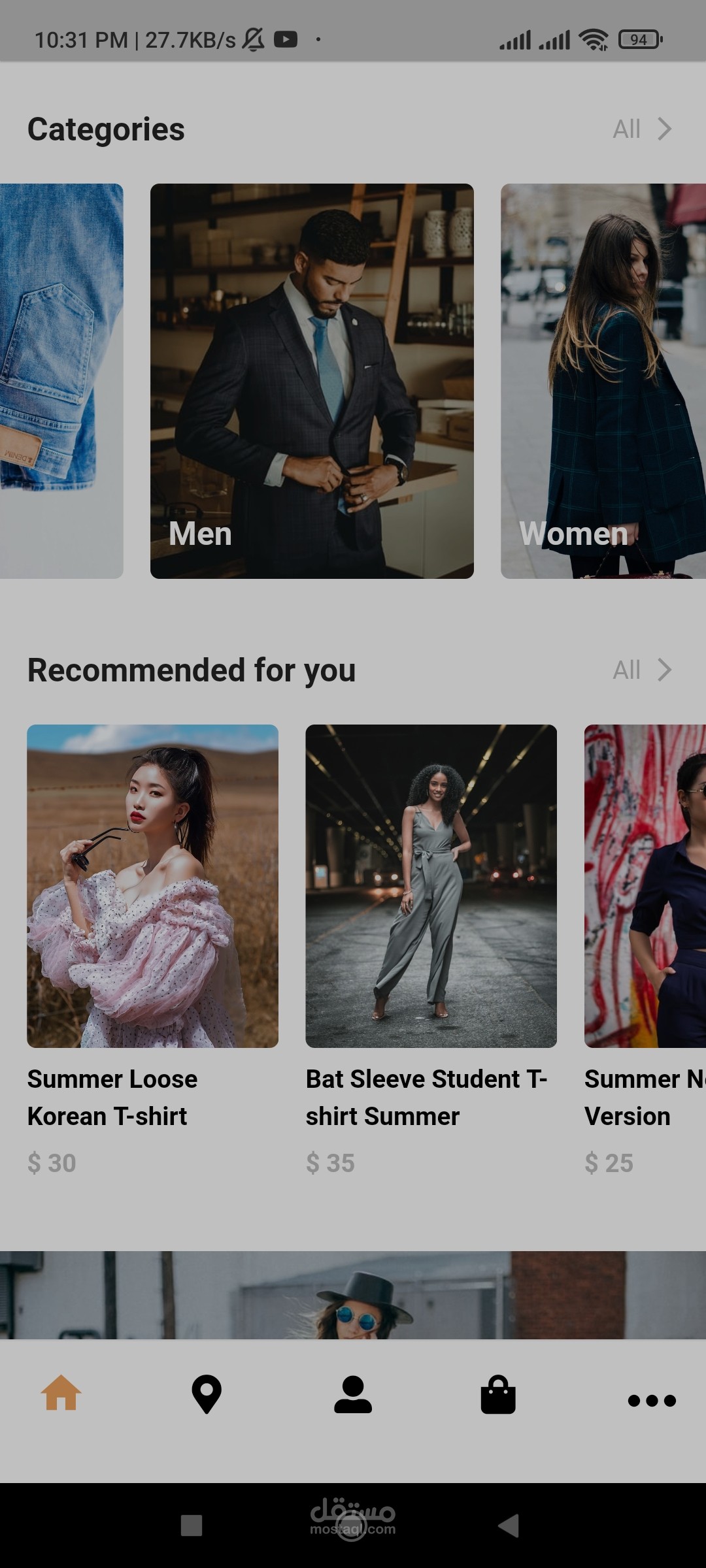The image size is (706, 1568).
Task: Tap the system back button
Action: pyautogui.click(x=509, y=1526)
